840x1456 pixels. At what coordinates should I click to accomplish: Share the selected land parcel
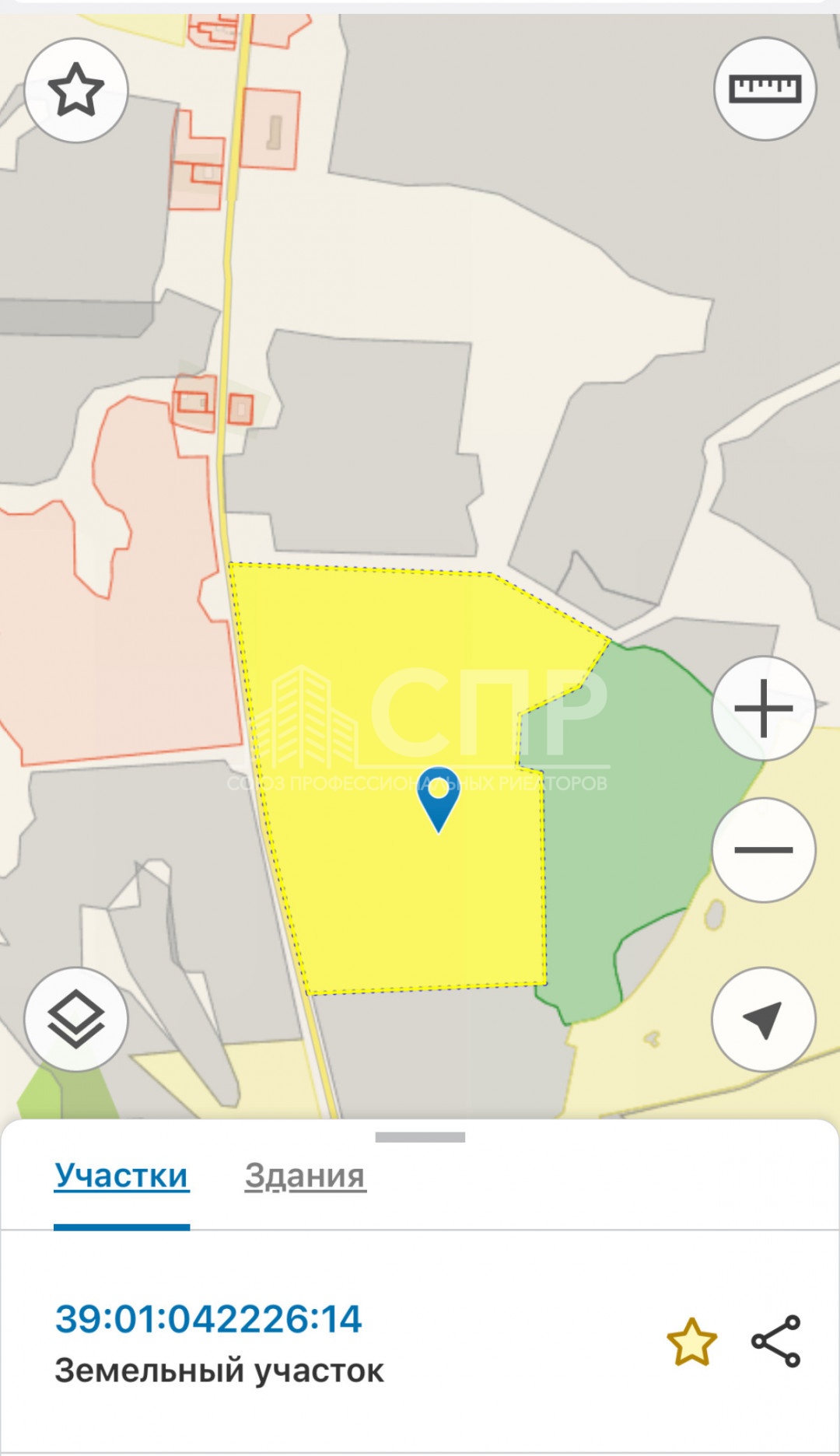[775, 1342]
